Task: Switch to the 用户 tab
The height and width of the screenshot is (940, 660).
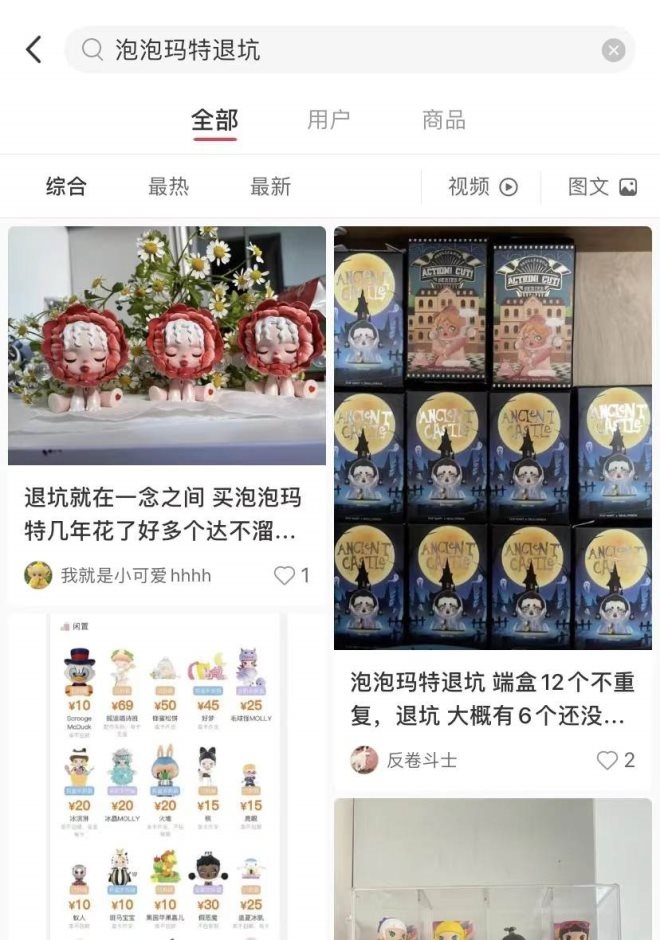Action: tap(328, 121)
